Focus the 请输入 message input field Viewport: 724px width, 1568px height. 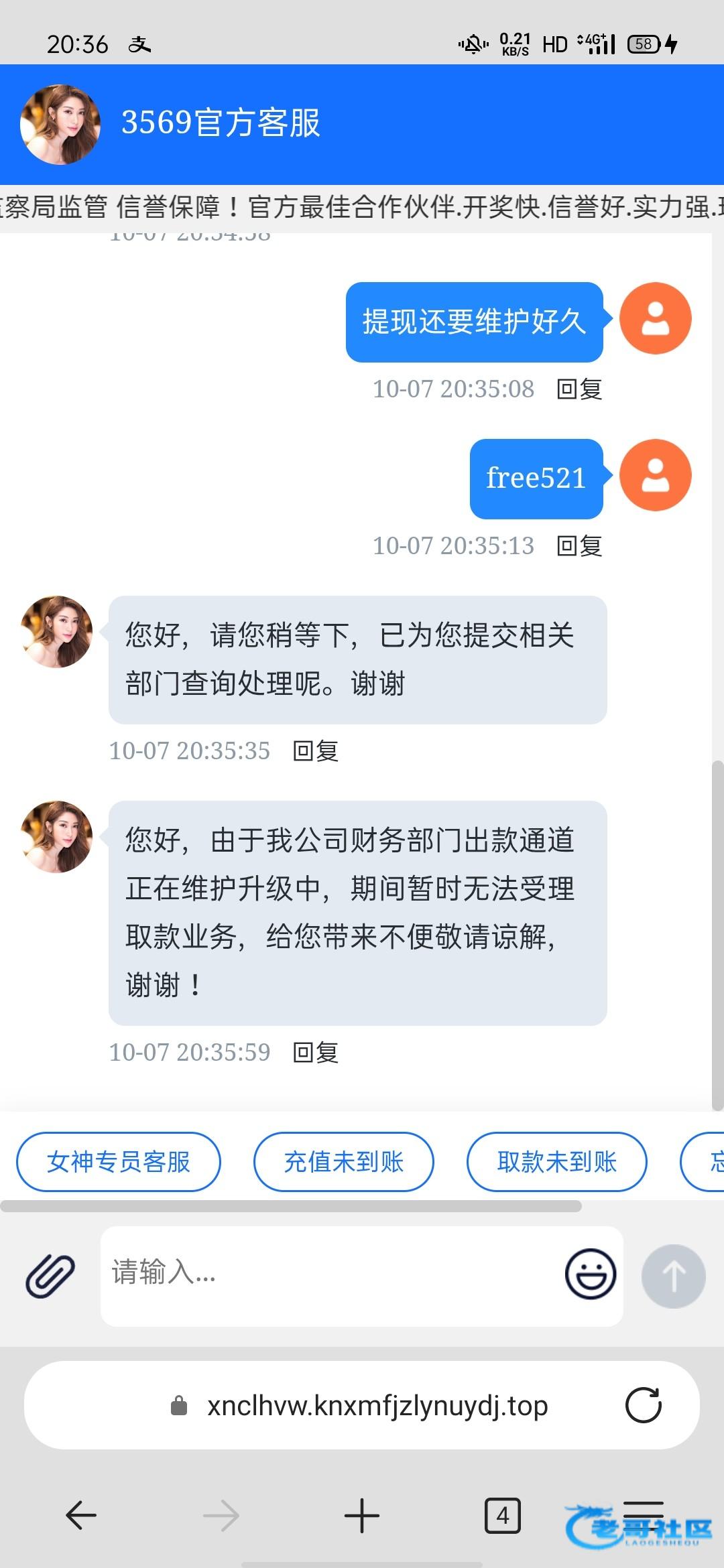(x=328, y=1274)
